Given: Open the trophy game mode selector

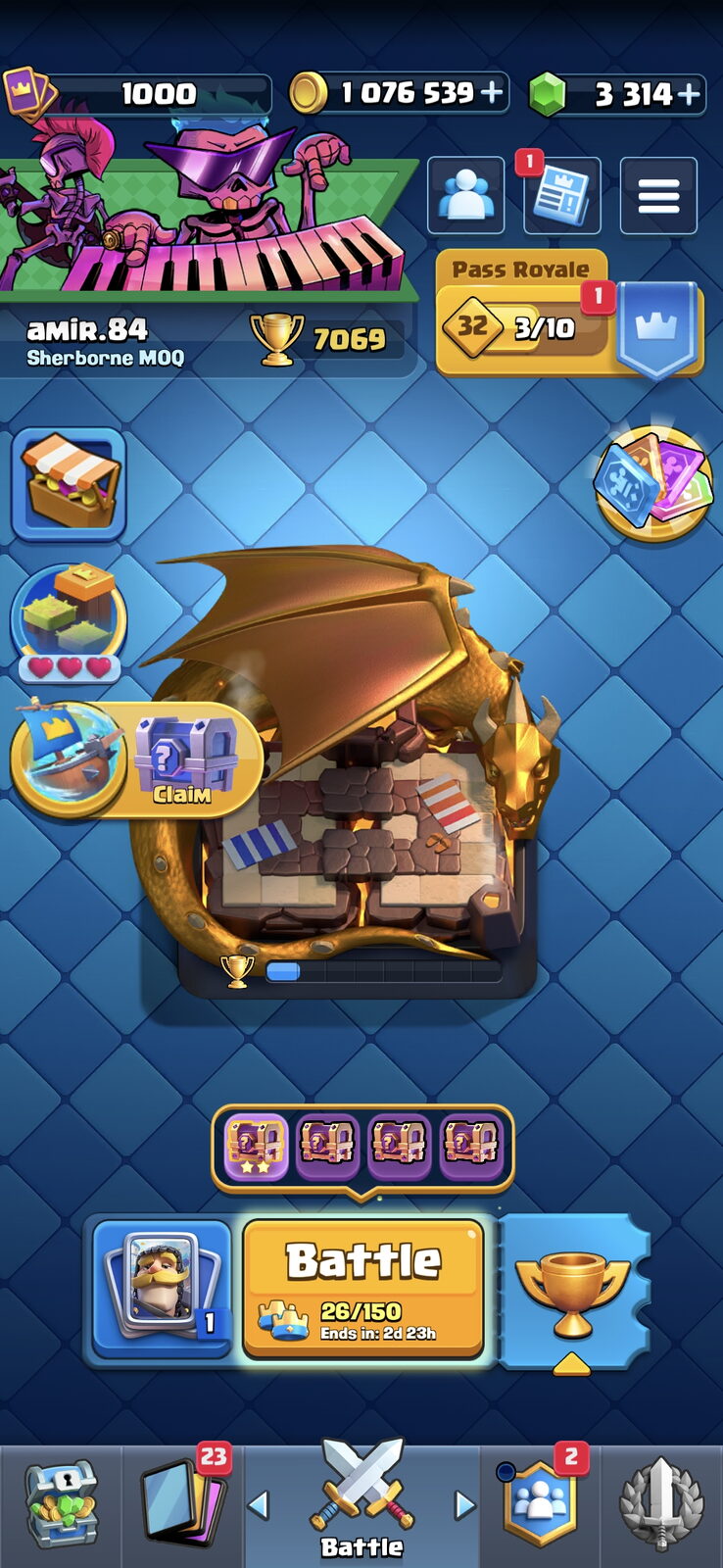Looking at the screenshot, I should pos(573,1292).
